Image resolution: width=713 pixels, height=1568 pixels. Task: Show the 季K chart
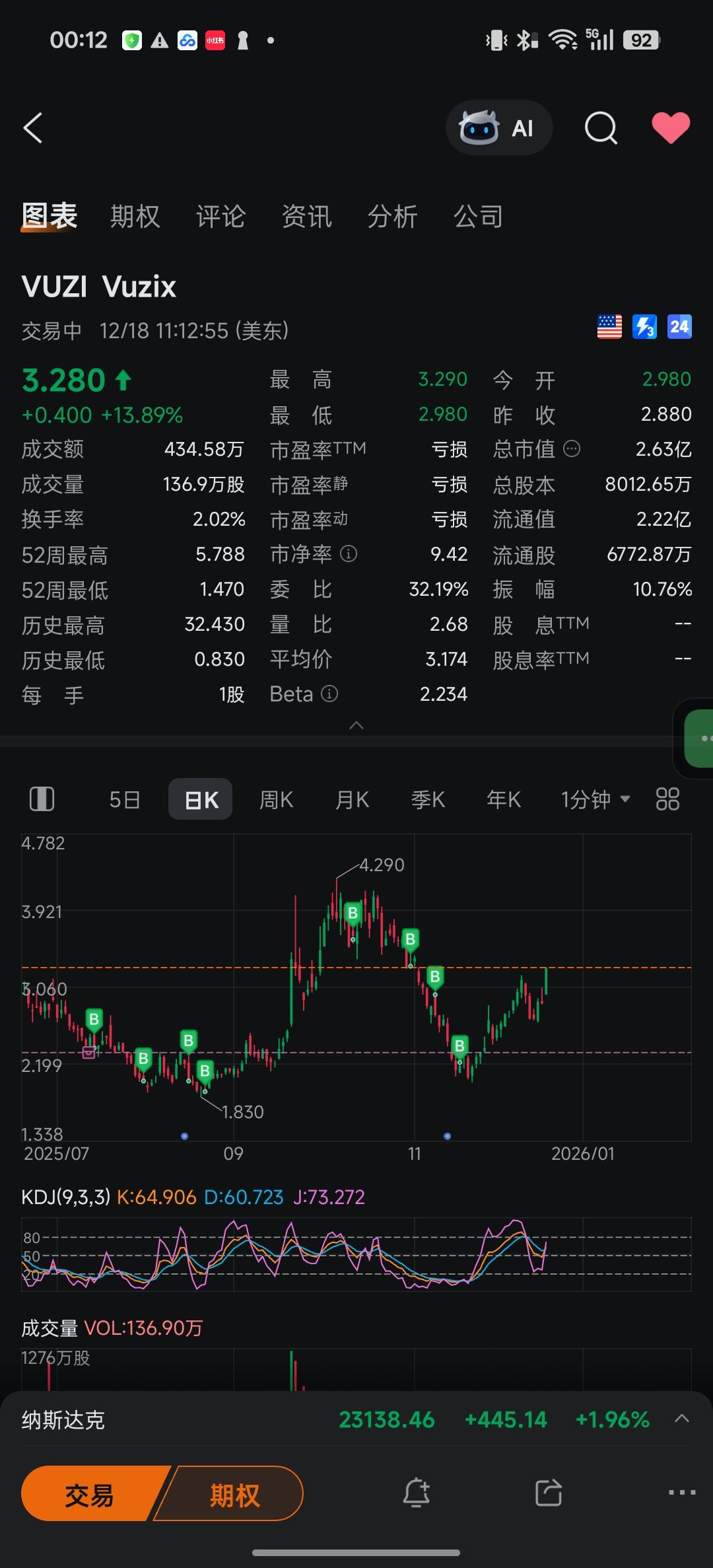click(x=428, y=800)
